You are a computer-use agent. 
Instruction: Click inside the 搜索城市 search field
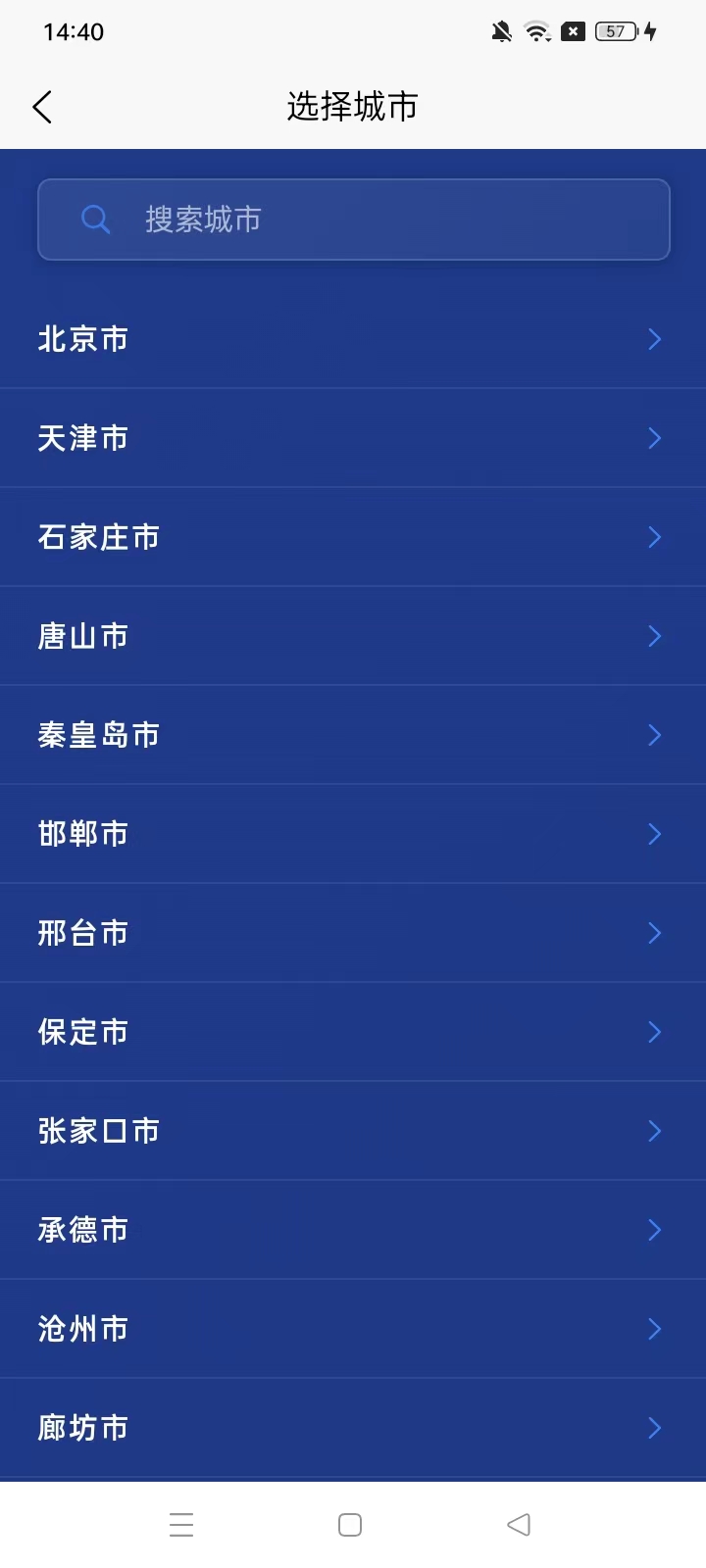[353, 220]
